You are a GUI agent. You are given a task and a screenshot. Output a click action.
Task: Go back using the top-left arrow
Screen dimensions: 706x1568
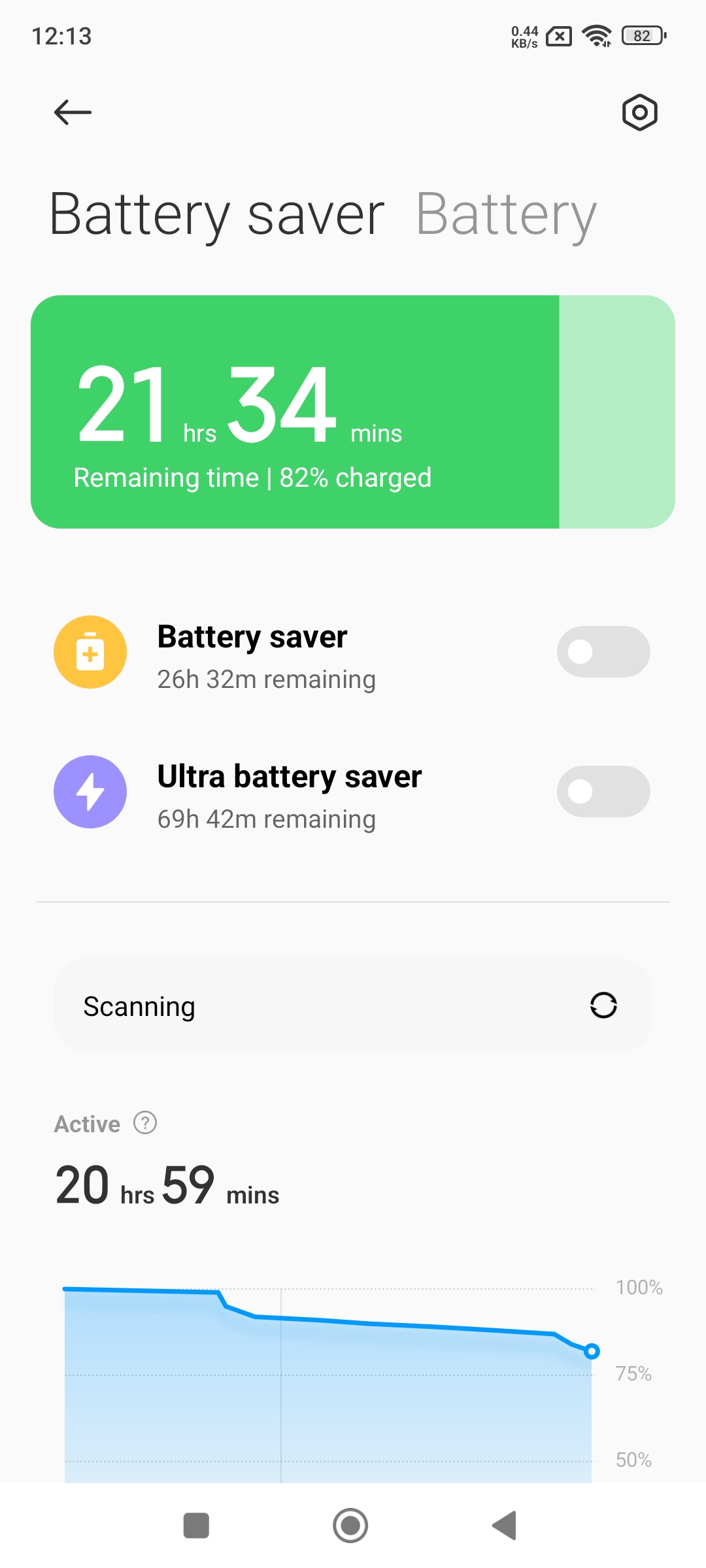click(x=73, y=112)
